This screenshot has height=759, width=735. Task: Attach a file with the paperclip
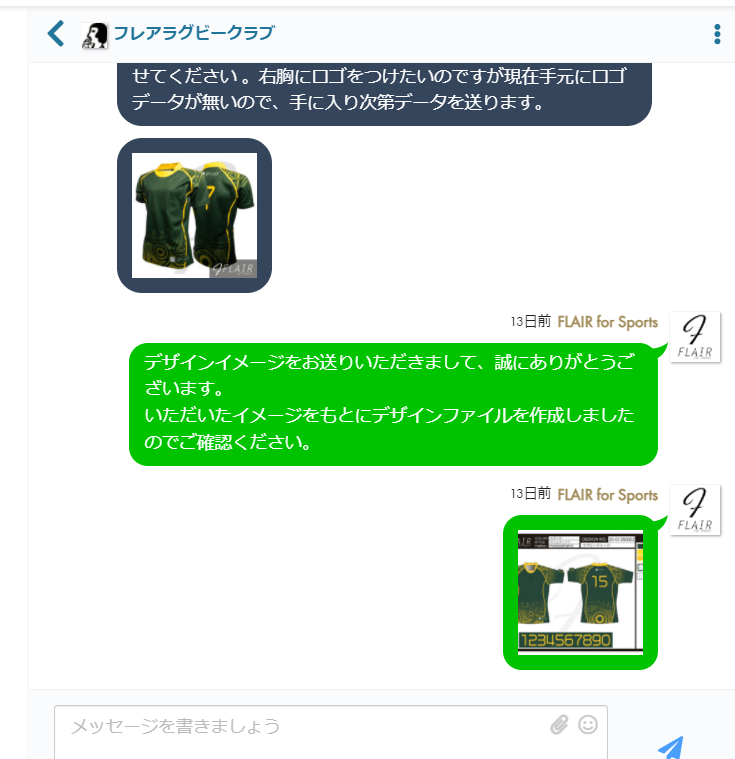[559, 725]
